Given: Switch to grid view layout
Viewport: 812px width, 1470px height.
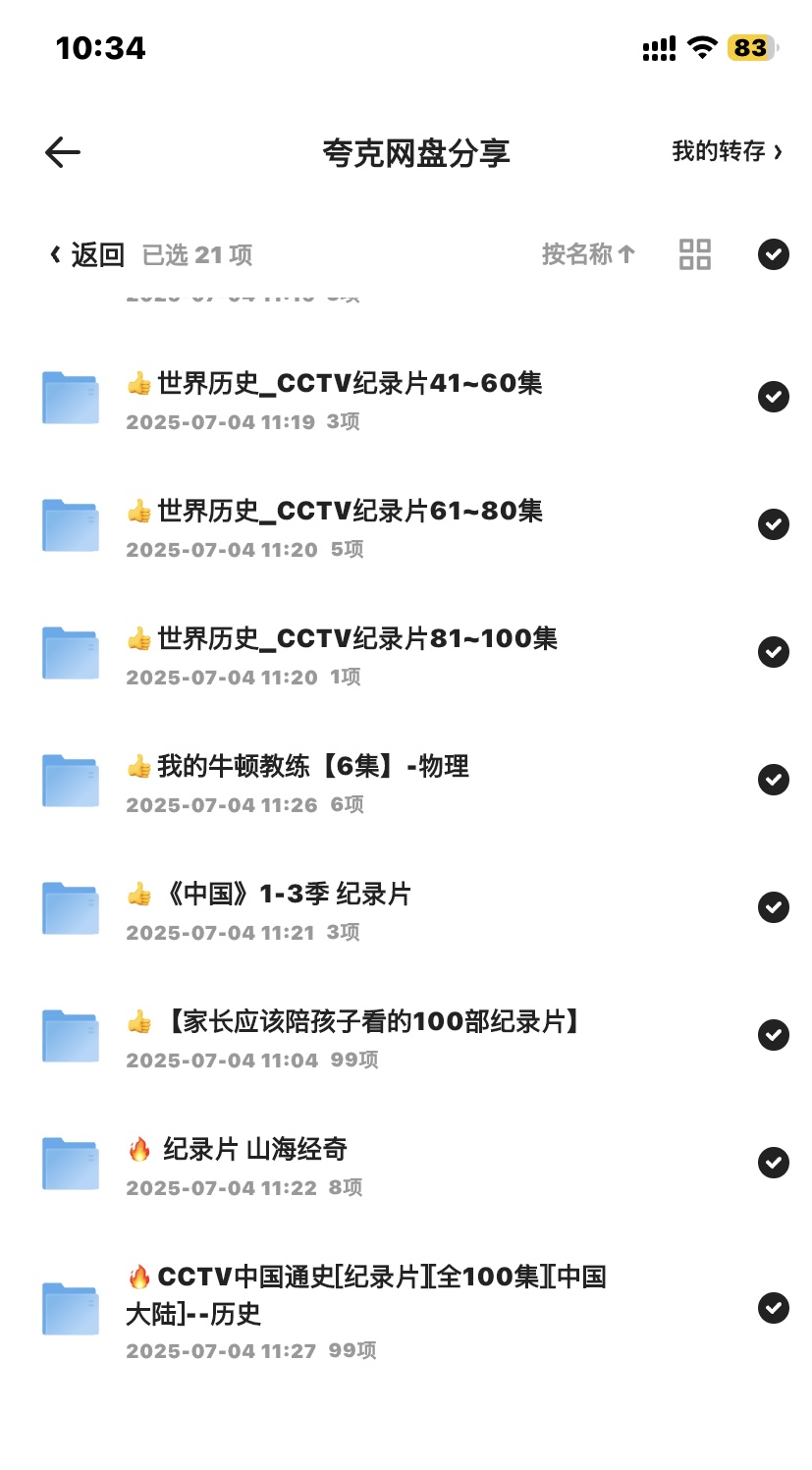Looking at the screenshot, I should click(x=695, y=254).
